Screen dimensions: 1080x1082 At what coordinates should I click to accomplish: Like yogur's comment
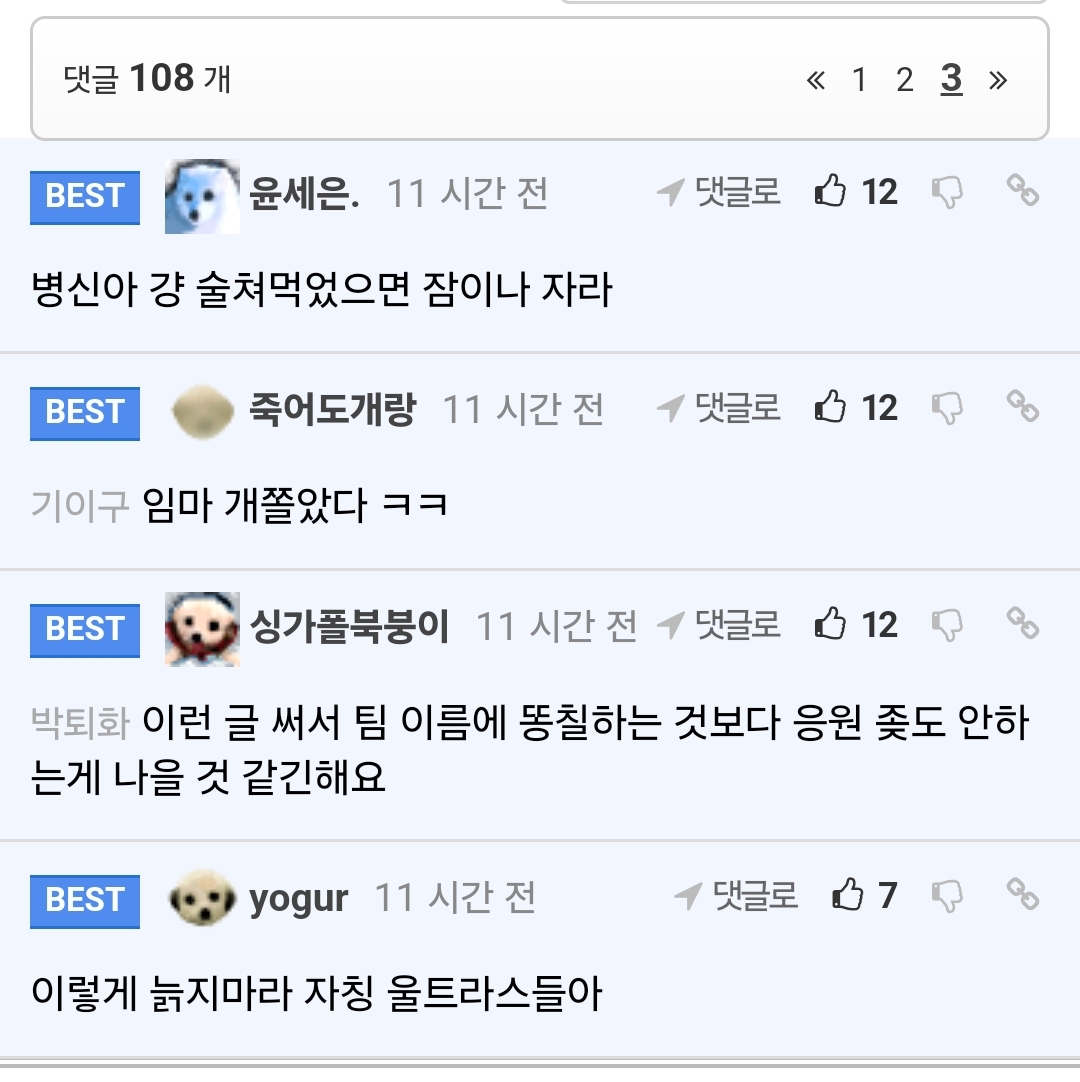[x=848, y=895]
